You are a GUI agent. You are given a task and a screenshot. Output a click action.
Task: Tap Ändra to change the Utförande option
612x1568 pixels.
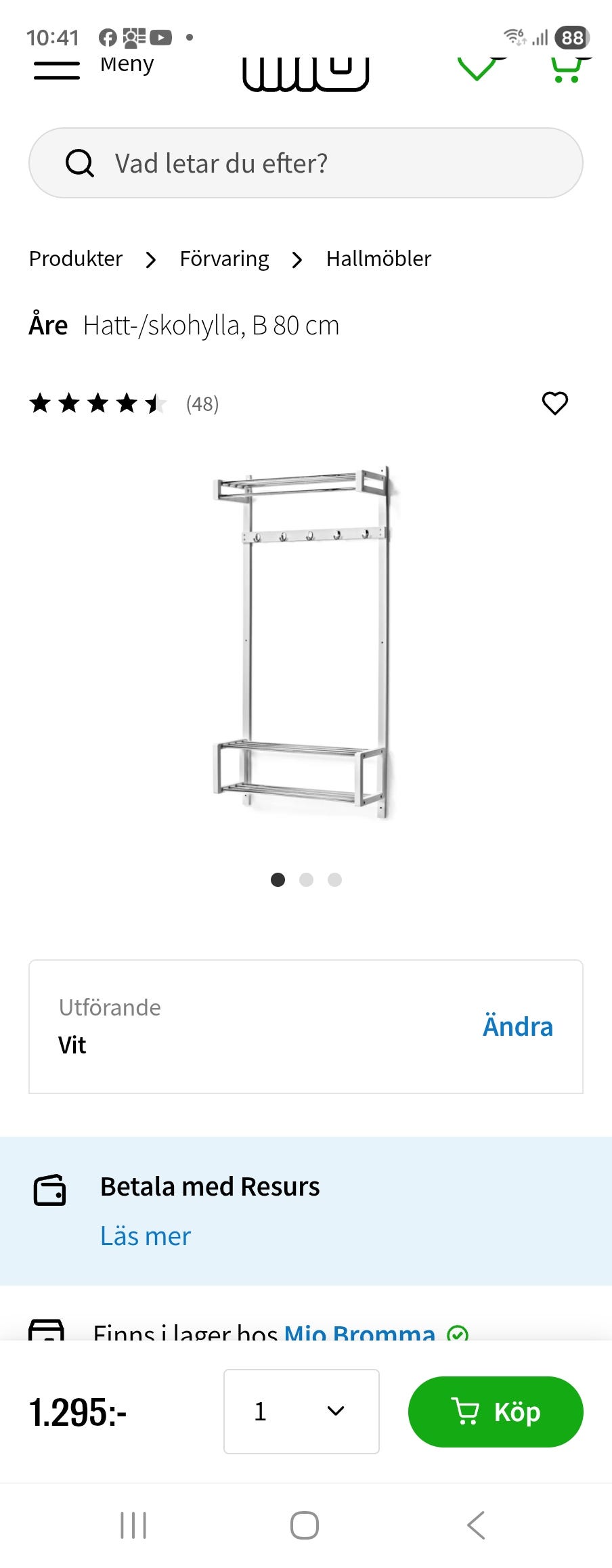pos(518,1027)
